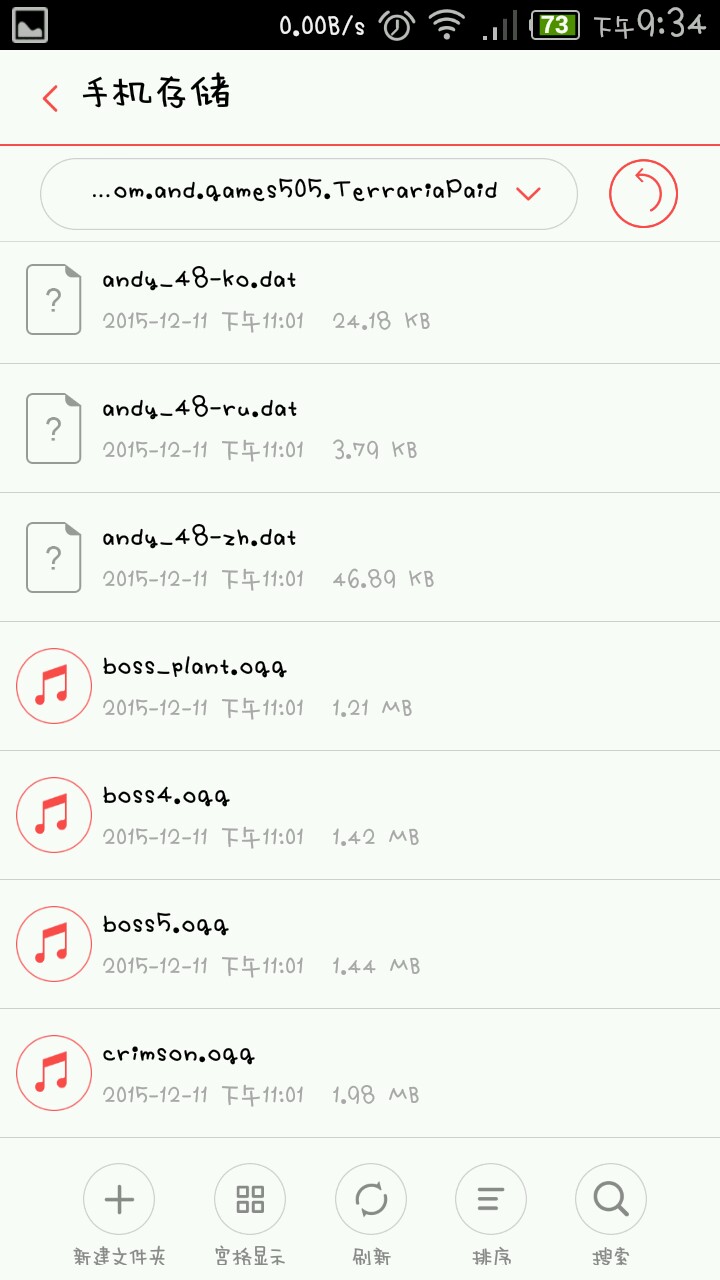
Task: Open file andy_48-ru.dat
Action: (360, 428)
